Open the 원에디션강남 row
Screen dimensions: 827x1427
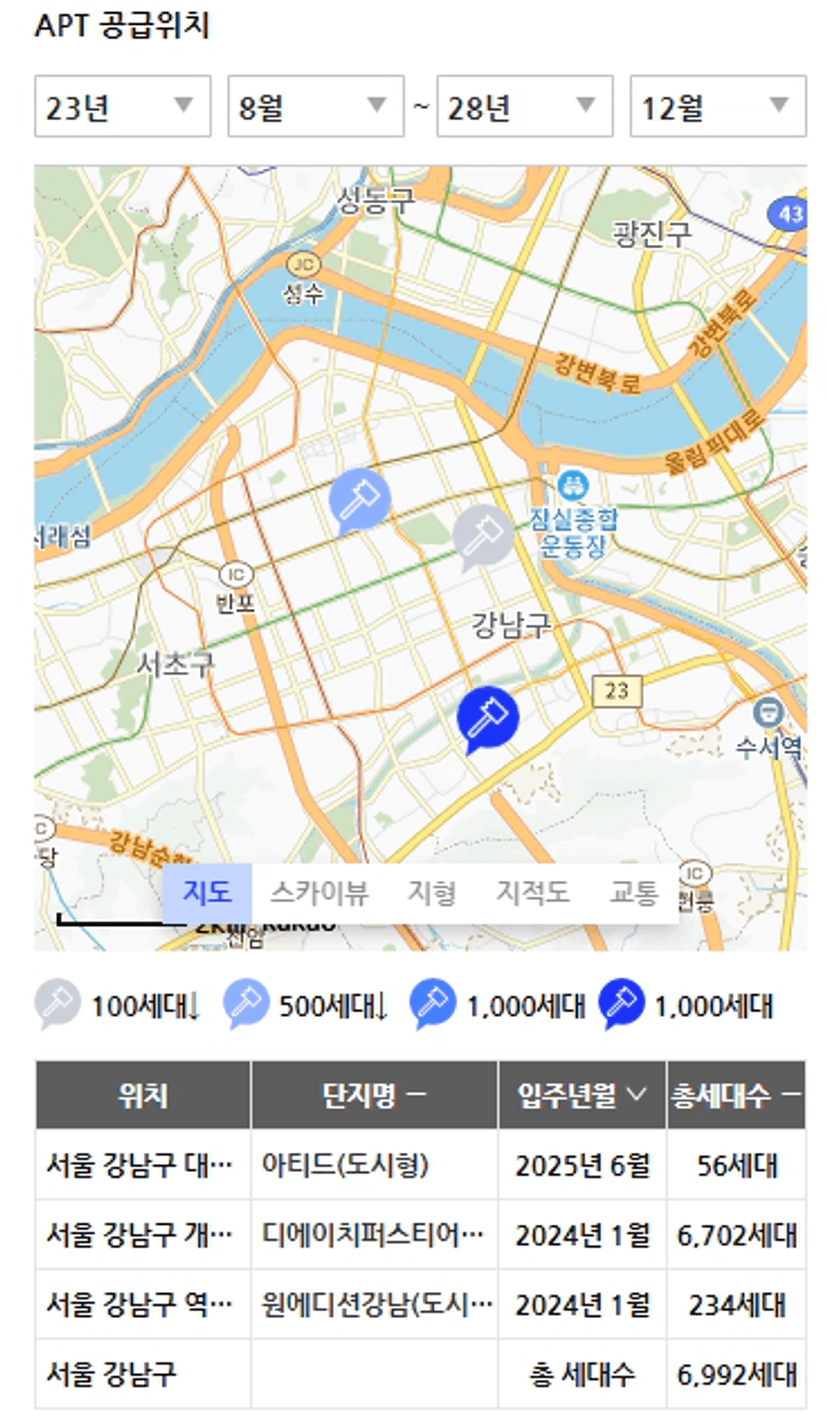tap(420, 1304)
